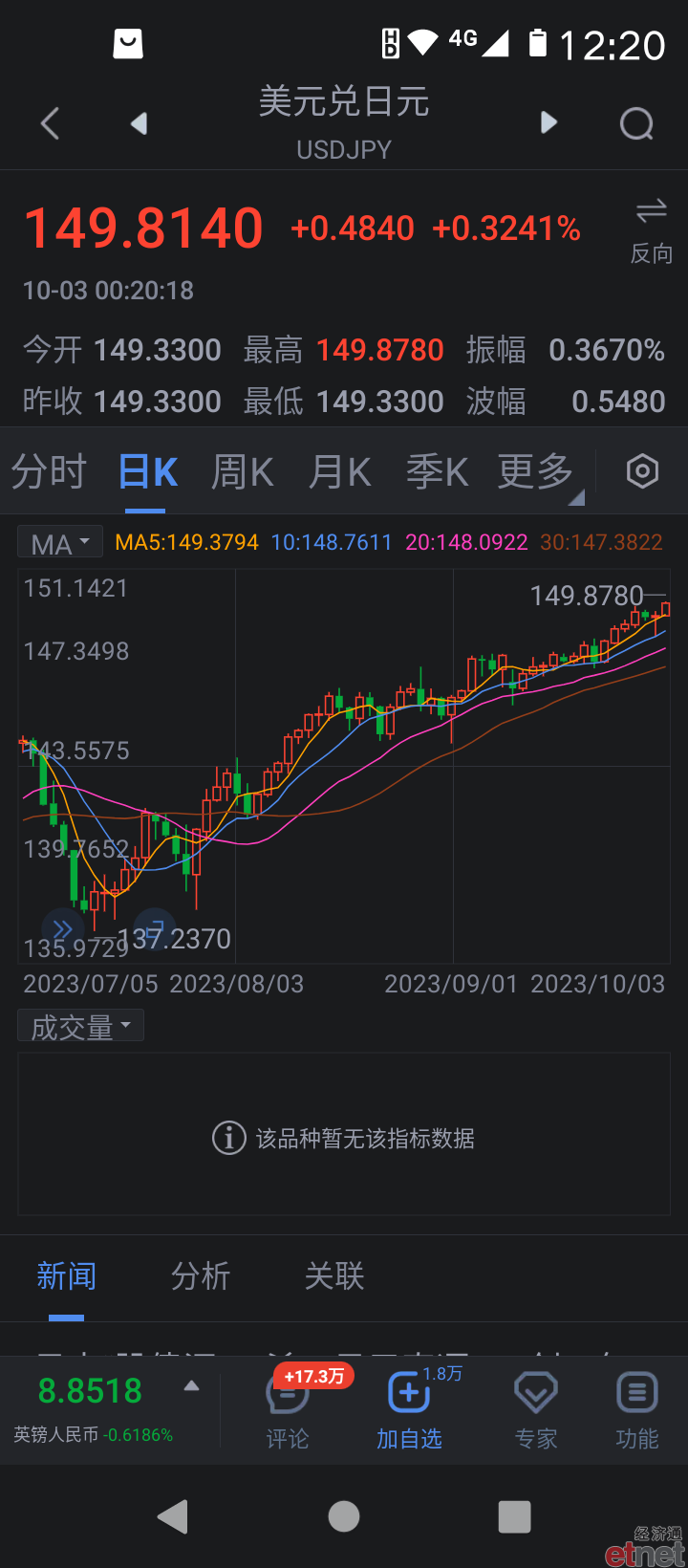Switch to the 周K weekly chart

[x=243, y=472]
